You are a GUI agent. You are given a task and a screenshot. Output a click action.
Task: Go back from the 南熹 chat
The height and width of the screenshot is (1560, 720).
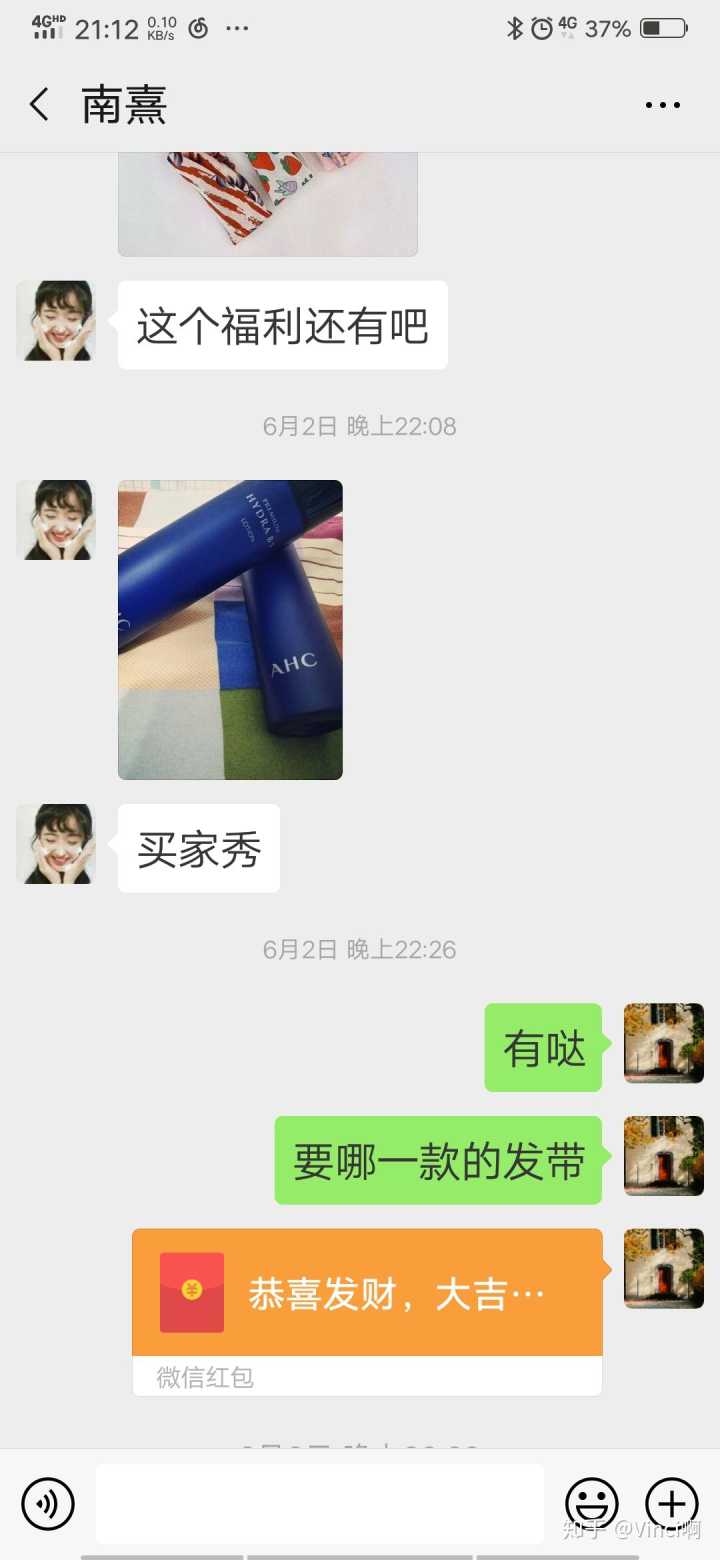(39, 104)
